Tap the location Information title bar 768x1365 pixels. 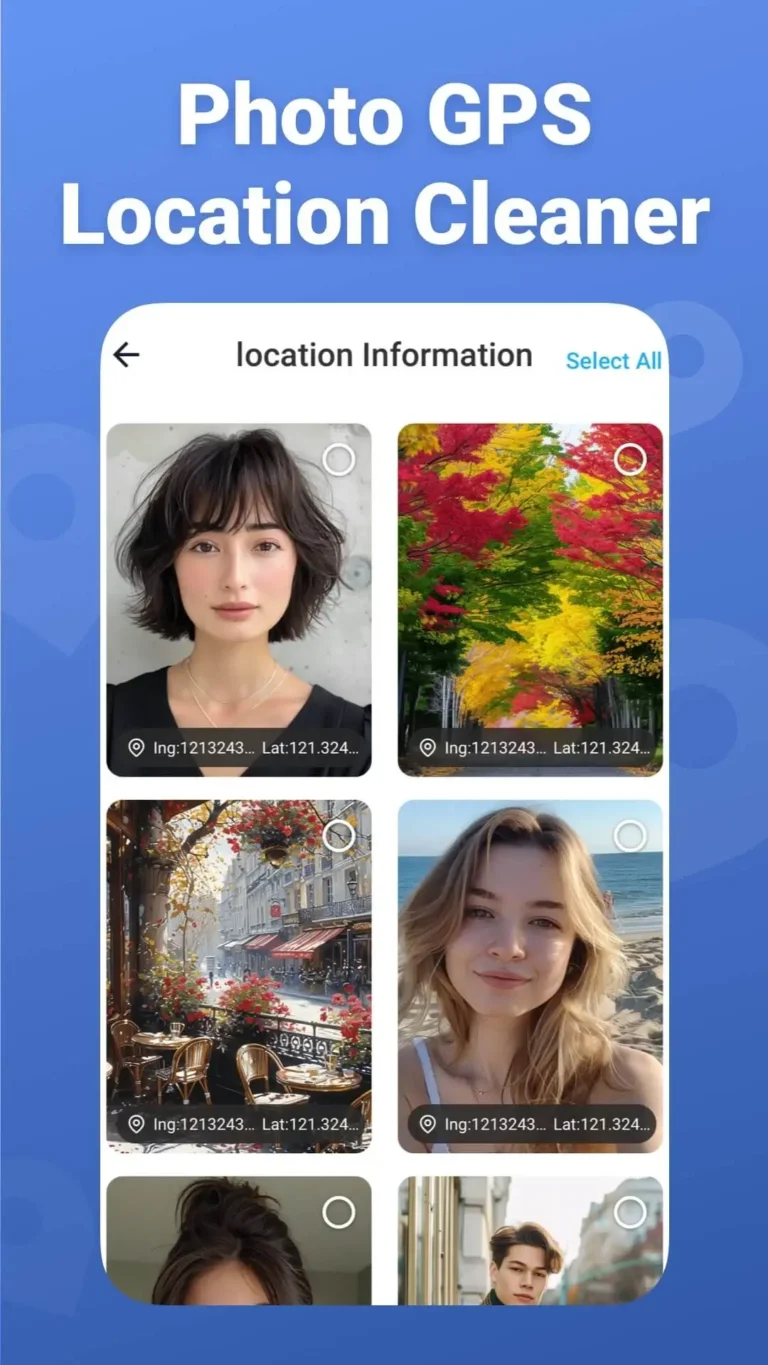[384, 355]
